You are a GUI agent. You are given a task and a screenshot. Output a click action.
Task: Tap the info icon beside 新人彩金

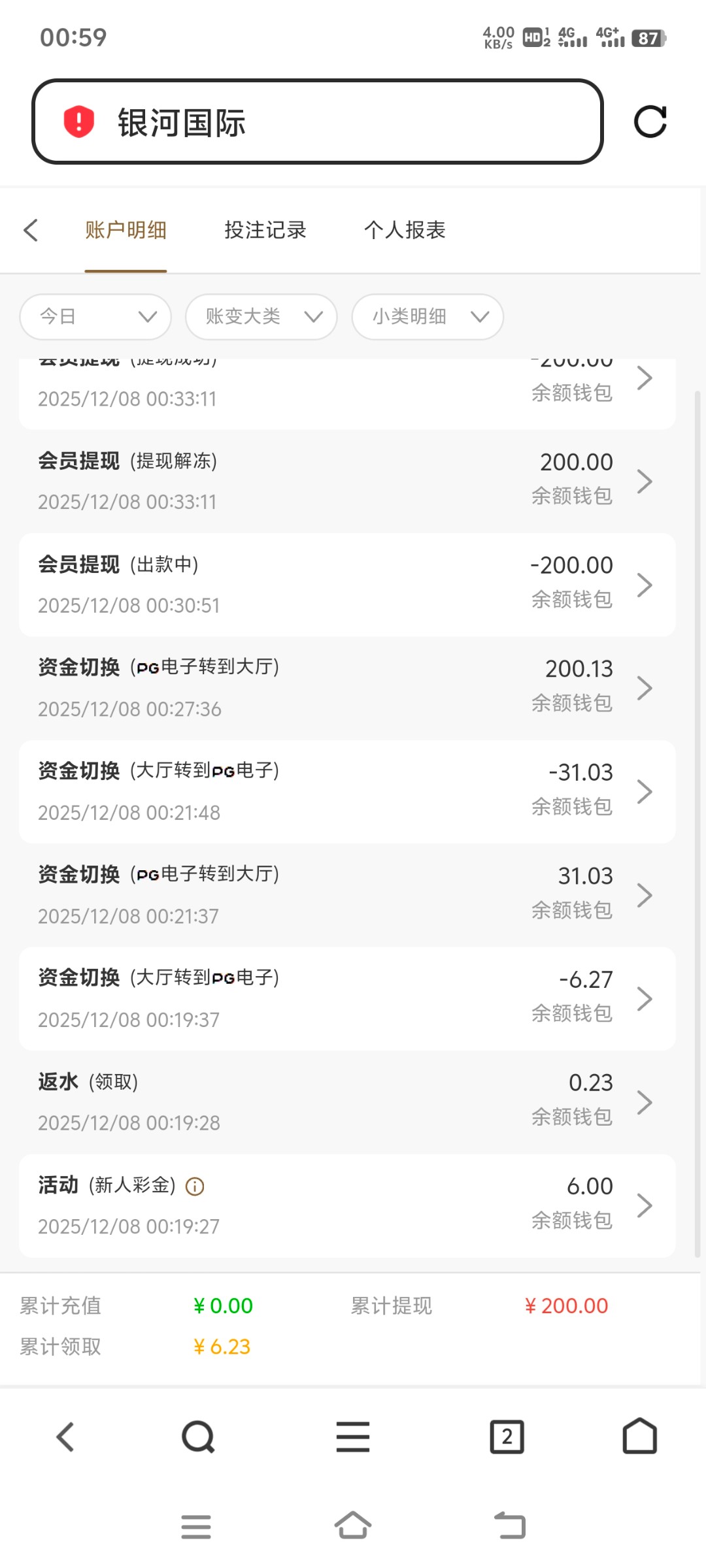195,1186
